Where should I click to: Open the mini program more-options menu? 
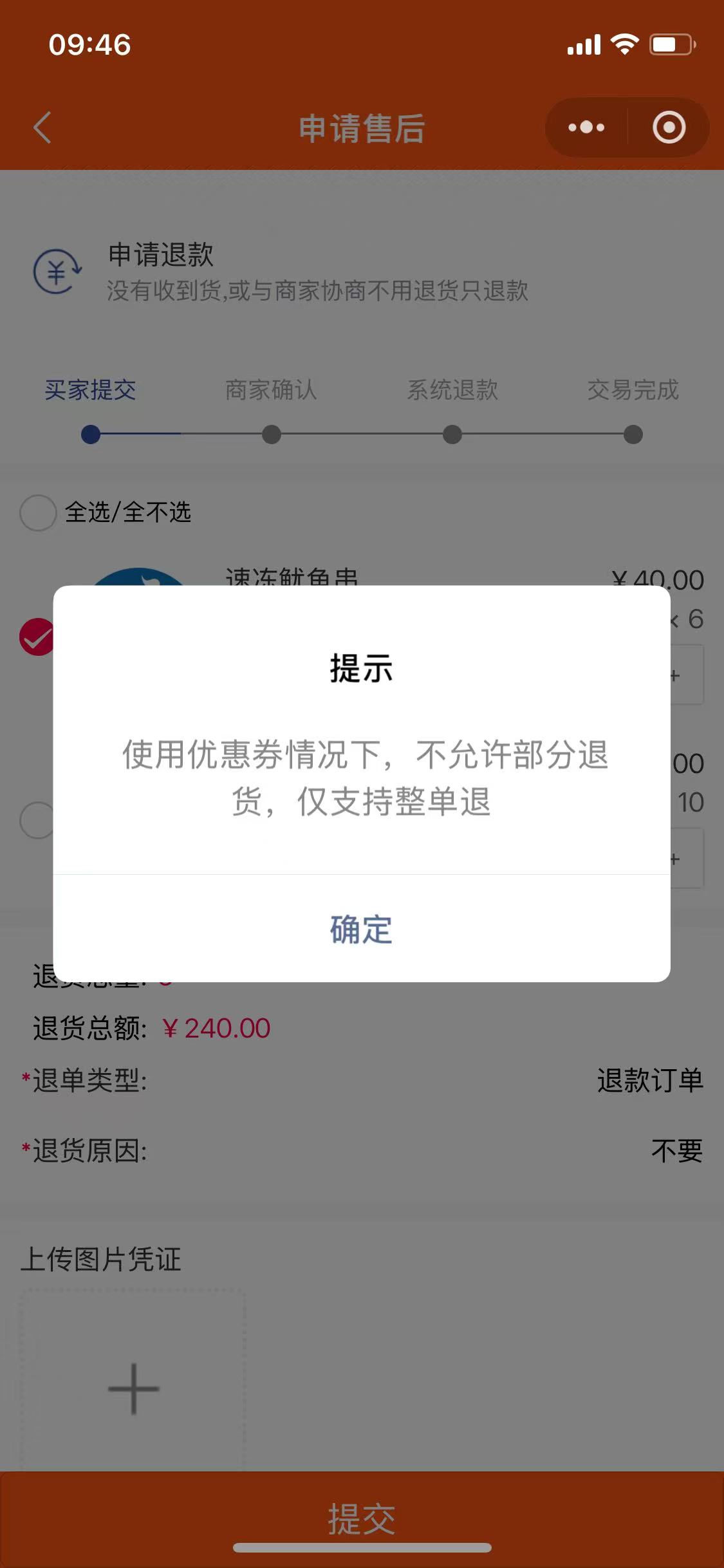pyautogui.click(x=586, y=127)
